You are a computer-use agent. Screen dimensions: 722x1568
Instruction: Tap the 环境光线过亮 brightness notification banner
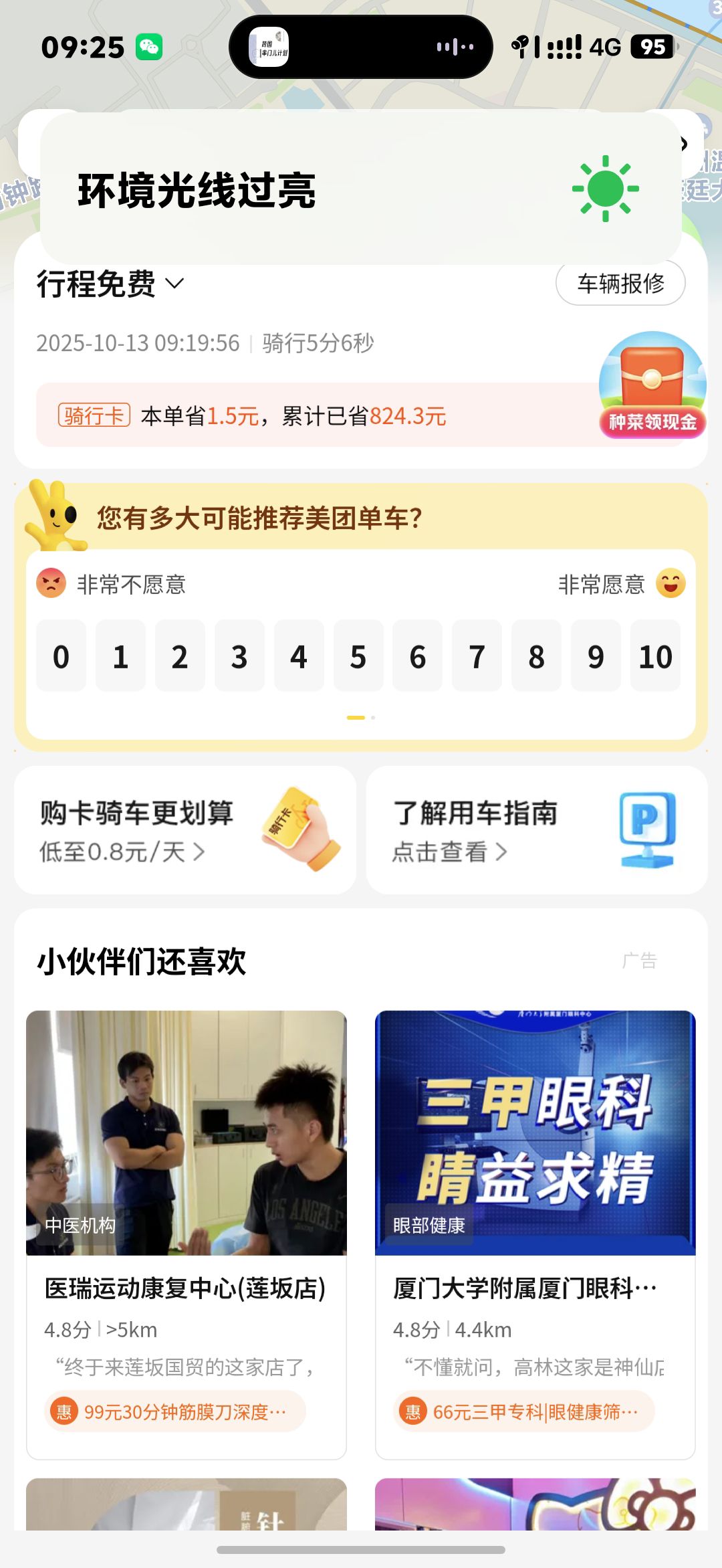point(361,189)
